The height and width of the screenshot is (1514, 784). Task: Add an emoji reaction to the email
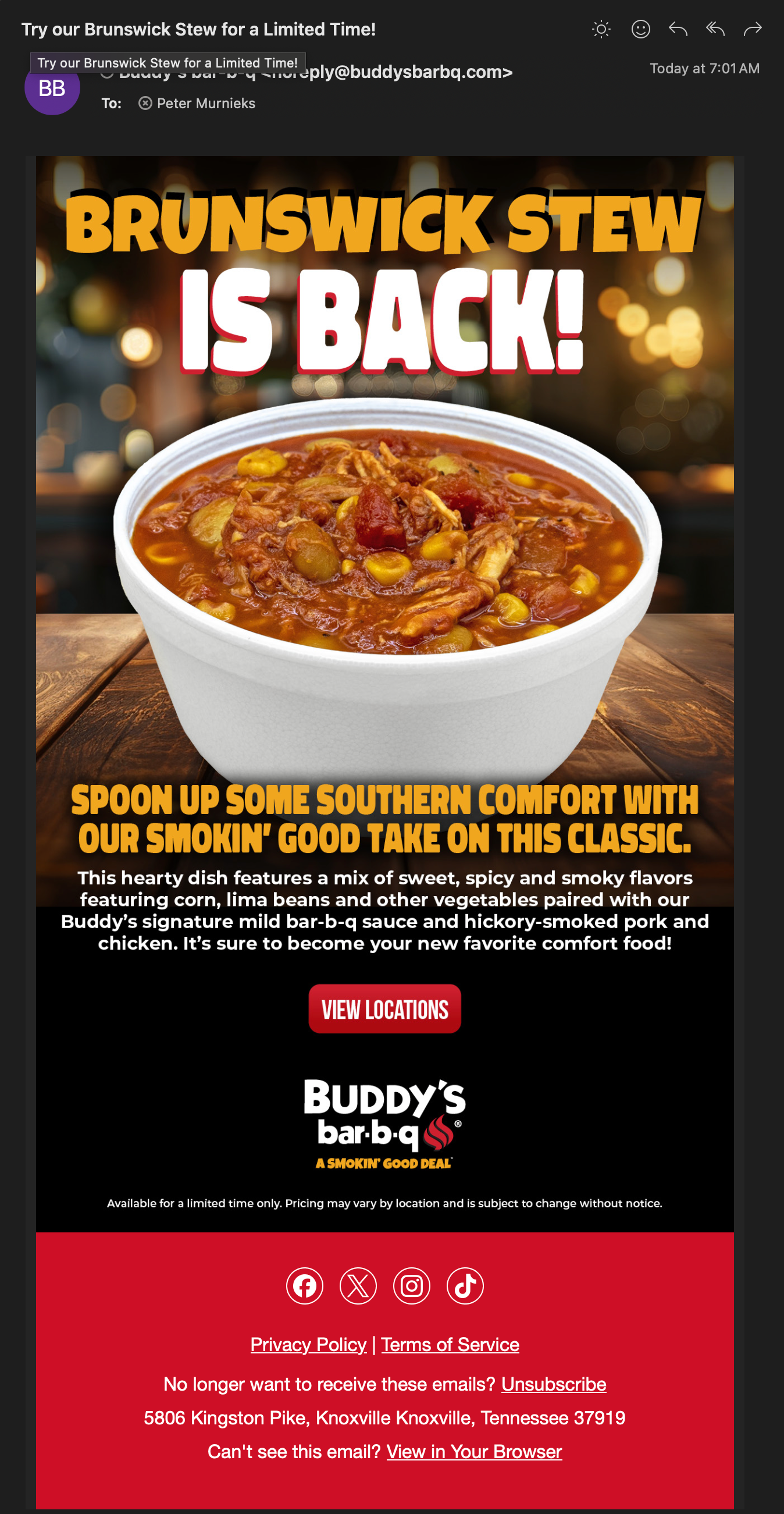[640, 29]
